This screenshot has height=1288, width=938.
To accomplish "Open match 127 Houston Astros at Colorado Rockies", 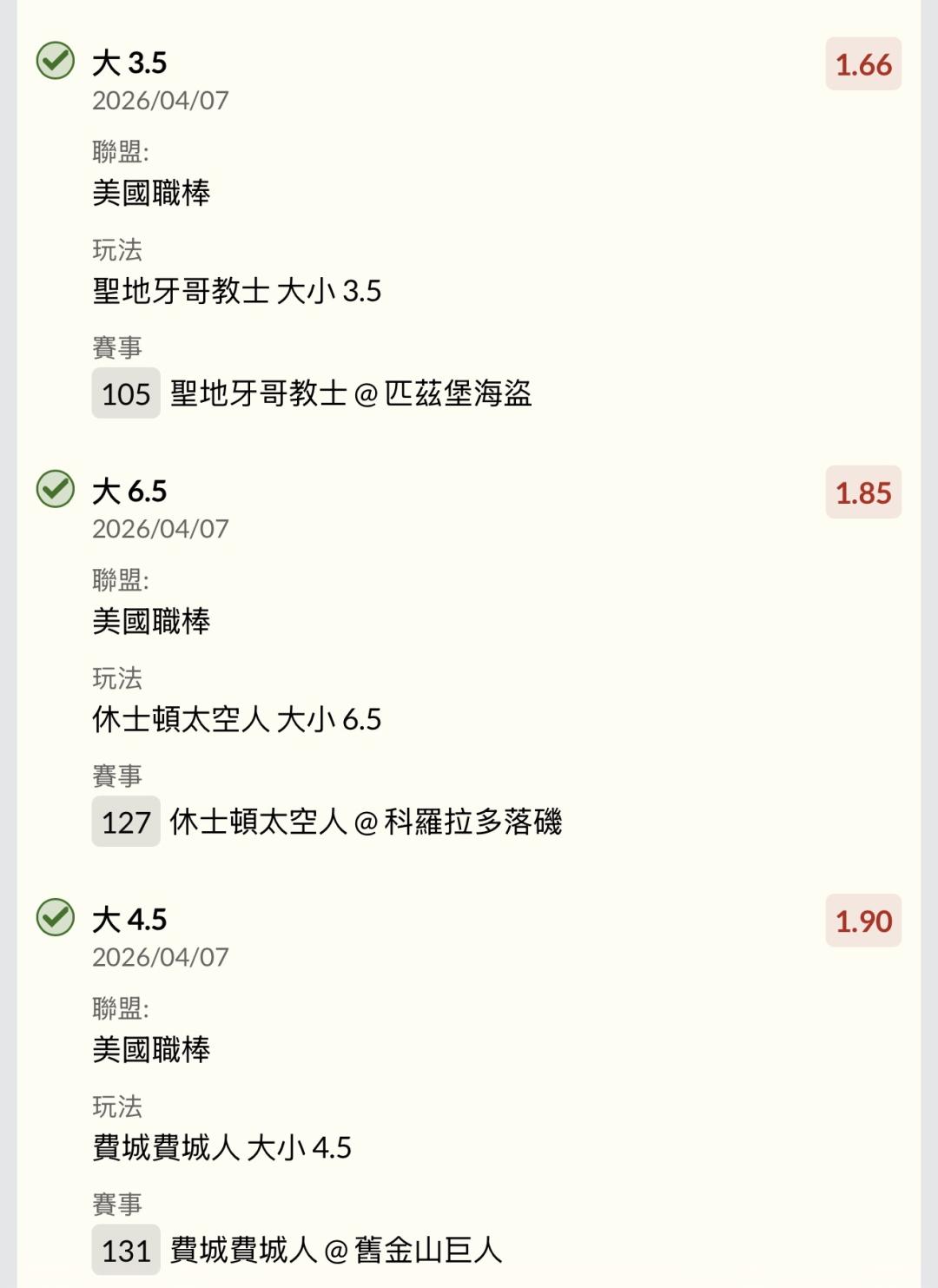I will pyautogui.click(x=366, y=822).
